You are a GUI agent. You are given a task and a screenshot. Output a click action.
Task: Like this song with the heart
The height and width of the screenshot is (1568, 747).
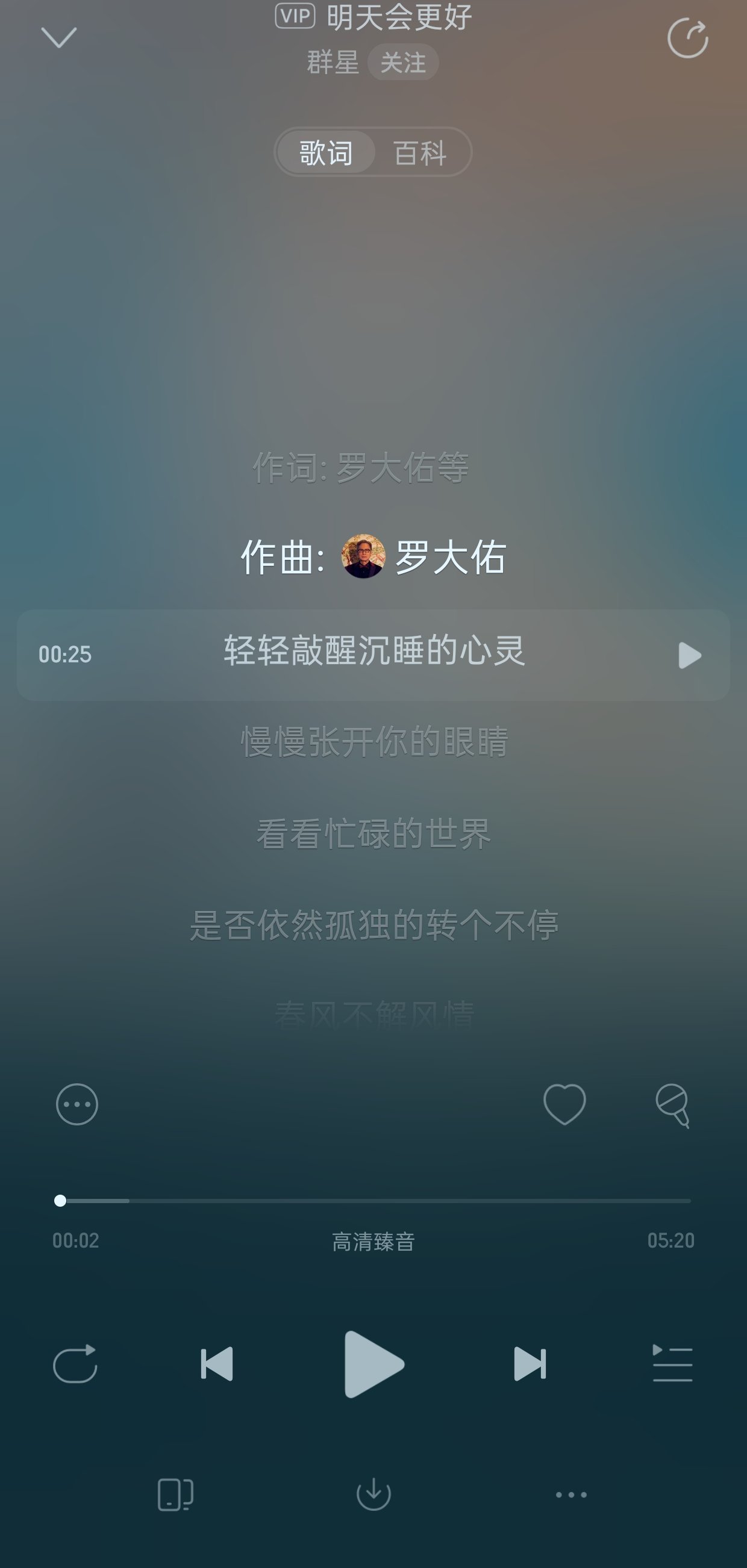tap(564, 1104)
